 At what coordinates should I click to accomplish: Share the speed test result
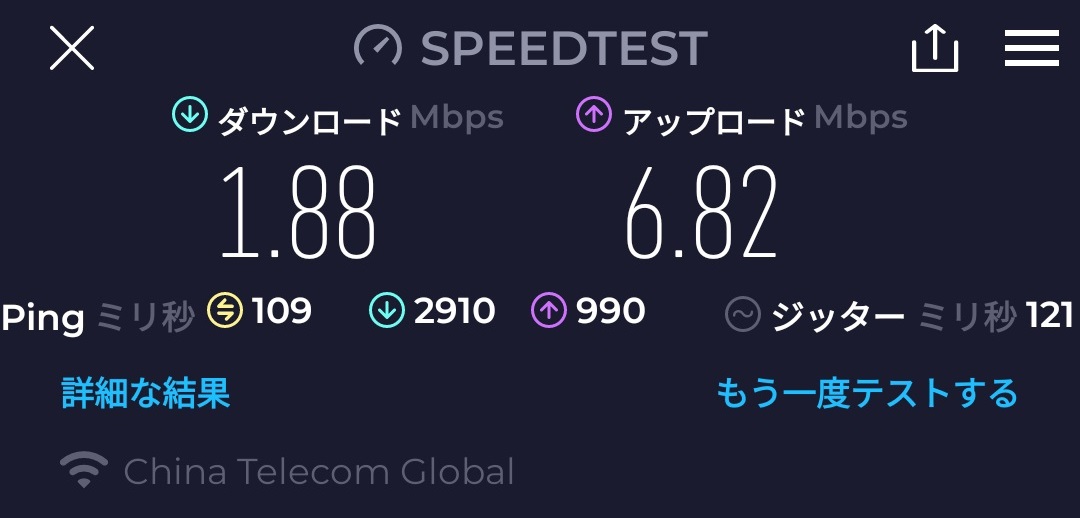pyautogui.click(x=935, y=48)
